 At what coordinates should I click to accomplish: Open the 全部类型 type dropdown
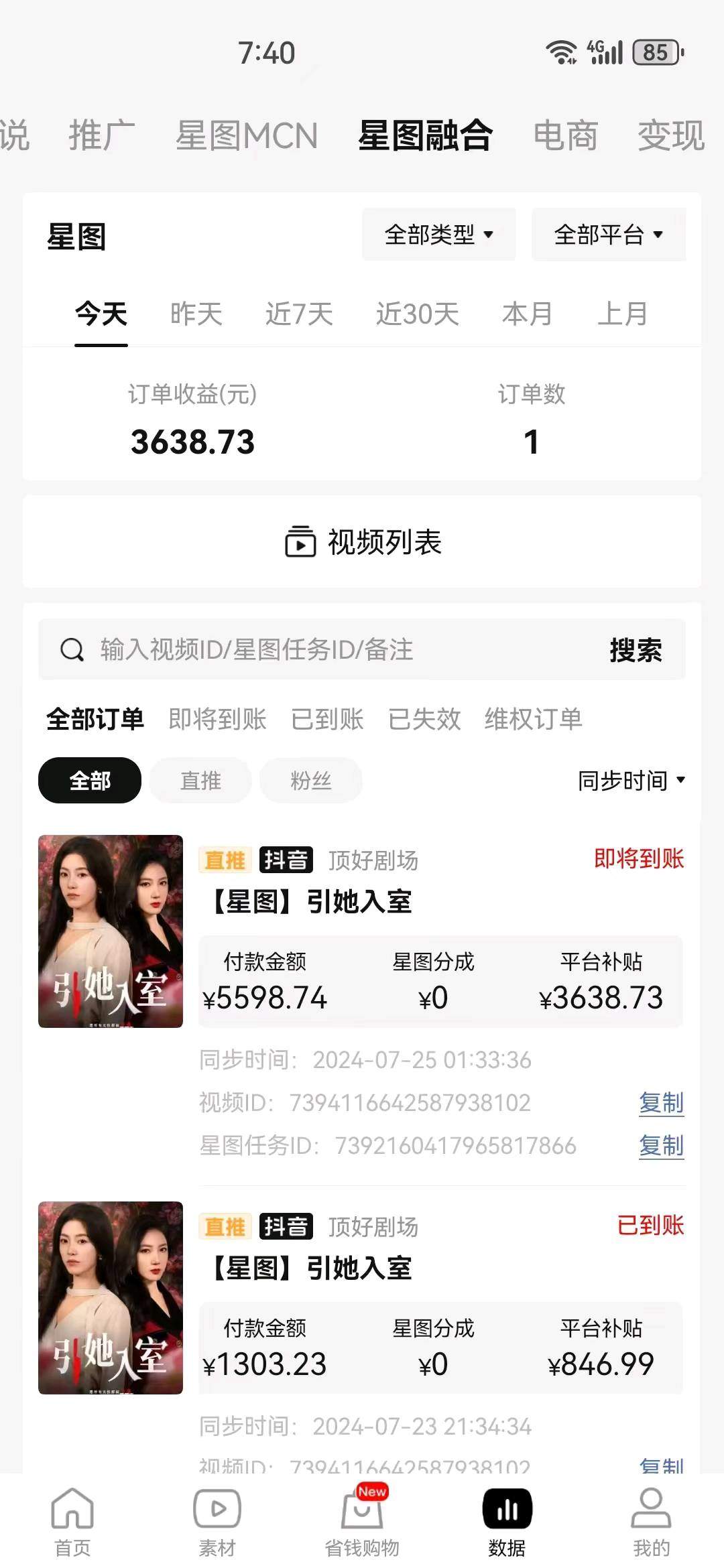(x=438, y=235)
